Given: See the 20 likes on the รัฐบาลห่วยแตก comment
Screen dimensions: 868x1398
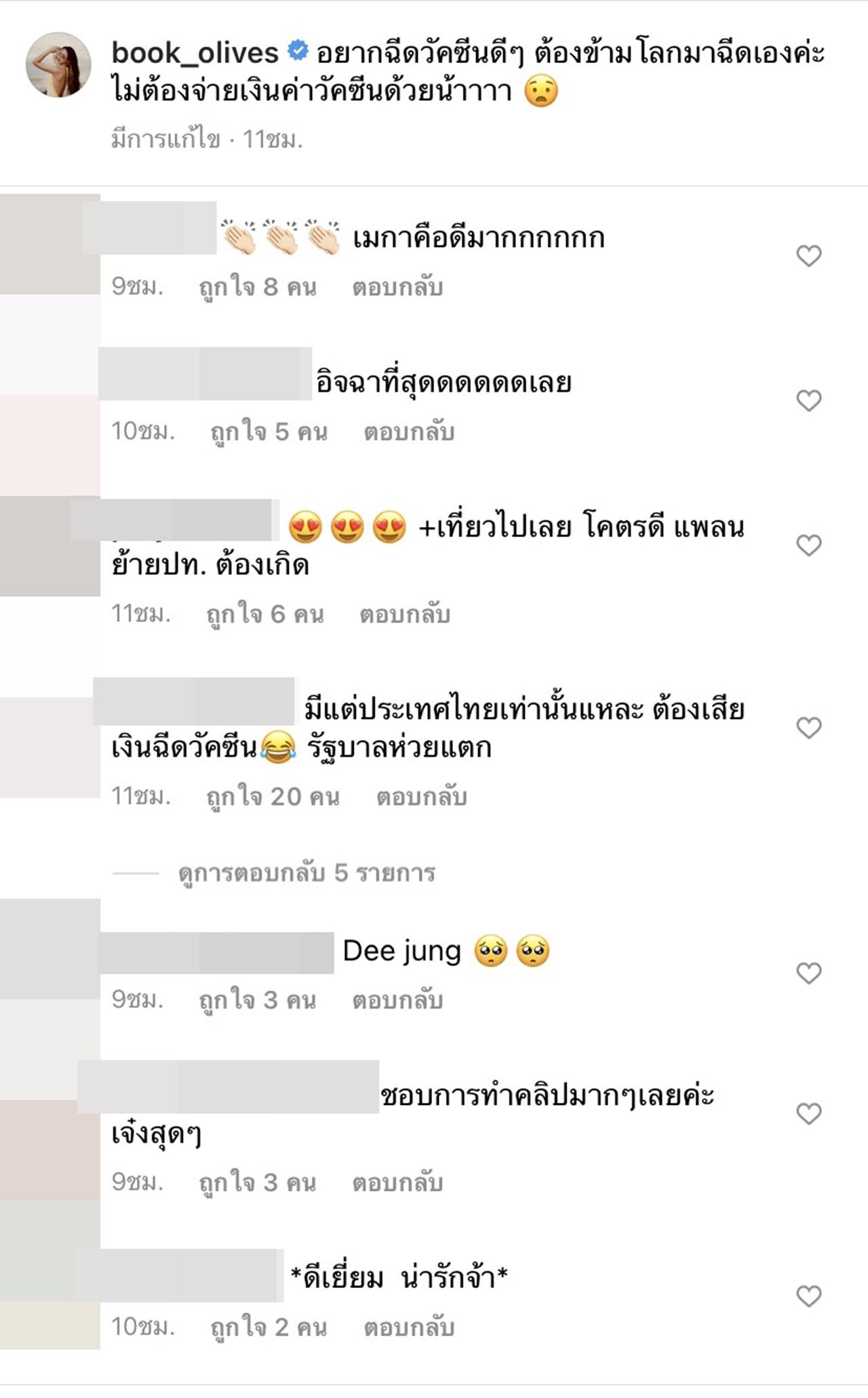Looking at the screenshot, I should (x=273, y=797).
